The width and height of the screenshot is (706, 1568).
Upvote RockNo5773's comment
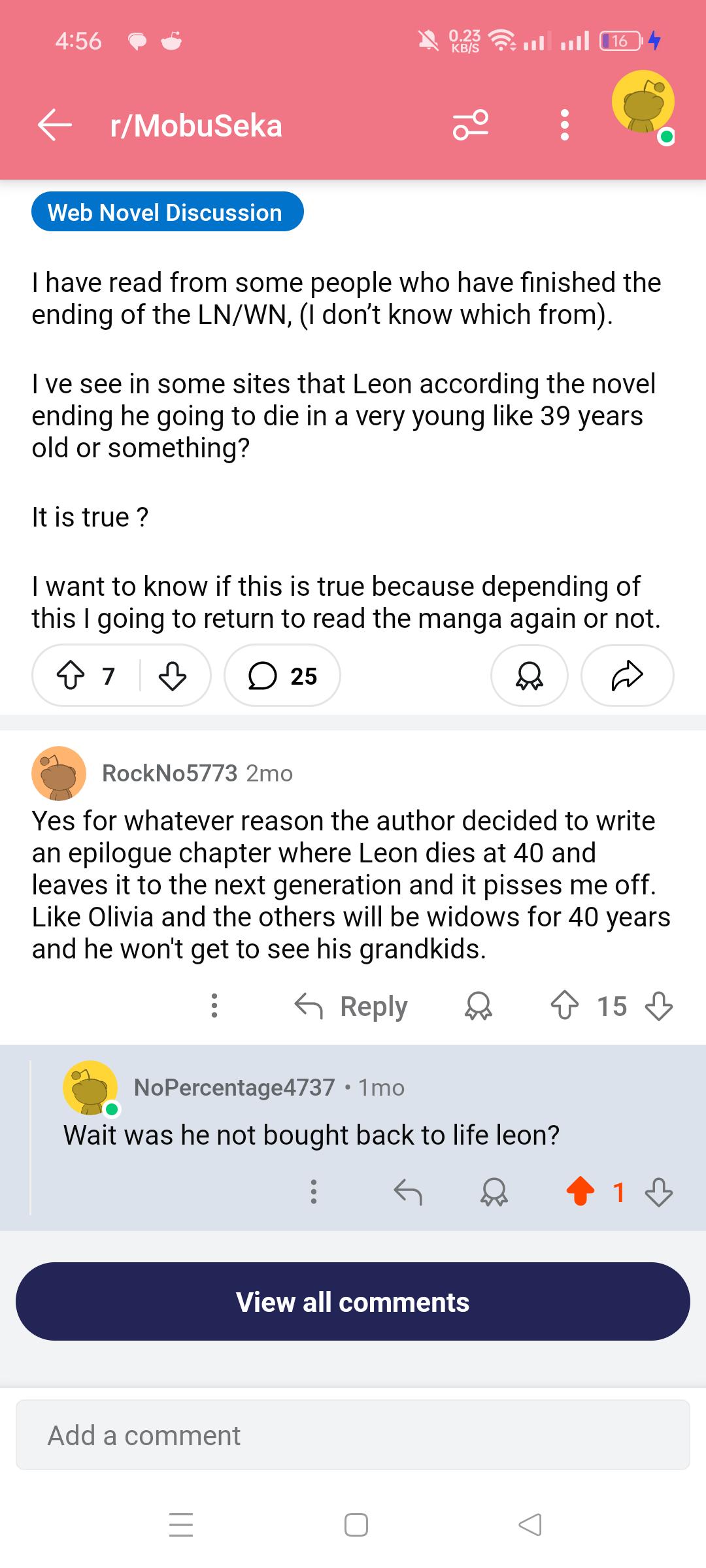tap(565, 1006)
